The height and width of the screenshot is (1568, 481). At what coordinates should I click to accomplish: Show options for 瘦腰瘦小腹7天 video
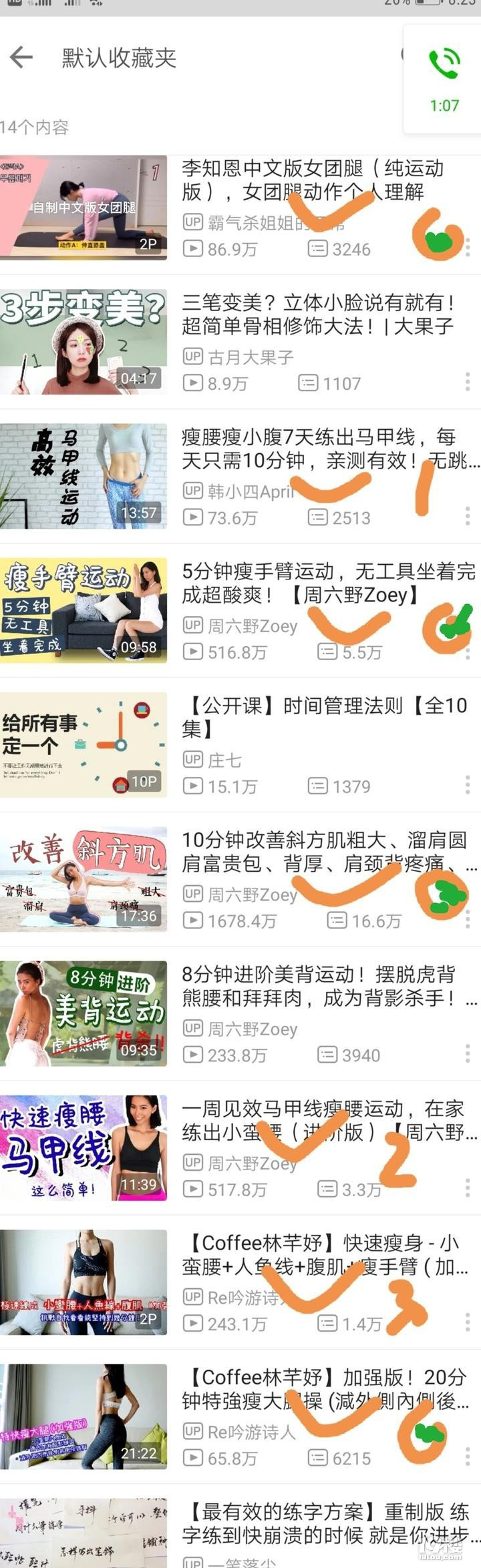[468, 517]
